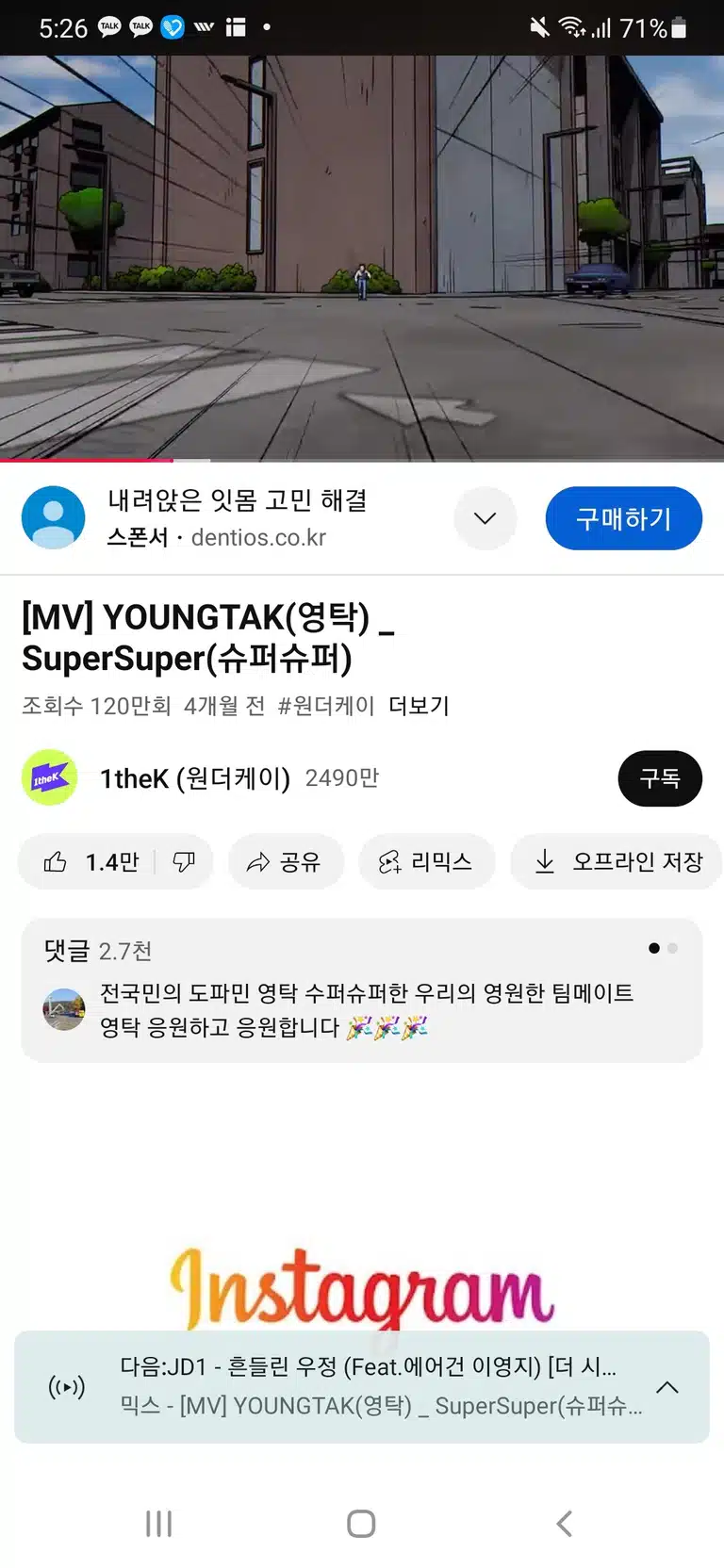Like the video with 1.4만 likes
This screenshot has height=1568, width=724.
click(x=90, y=861)
